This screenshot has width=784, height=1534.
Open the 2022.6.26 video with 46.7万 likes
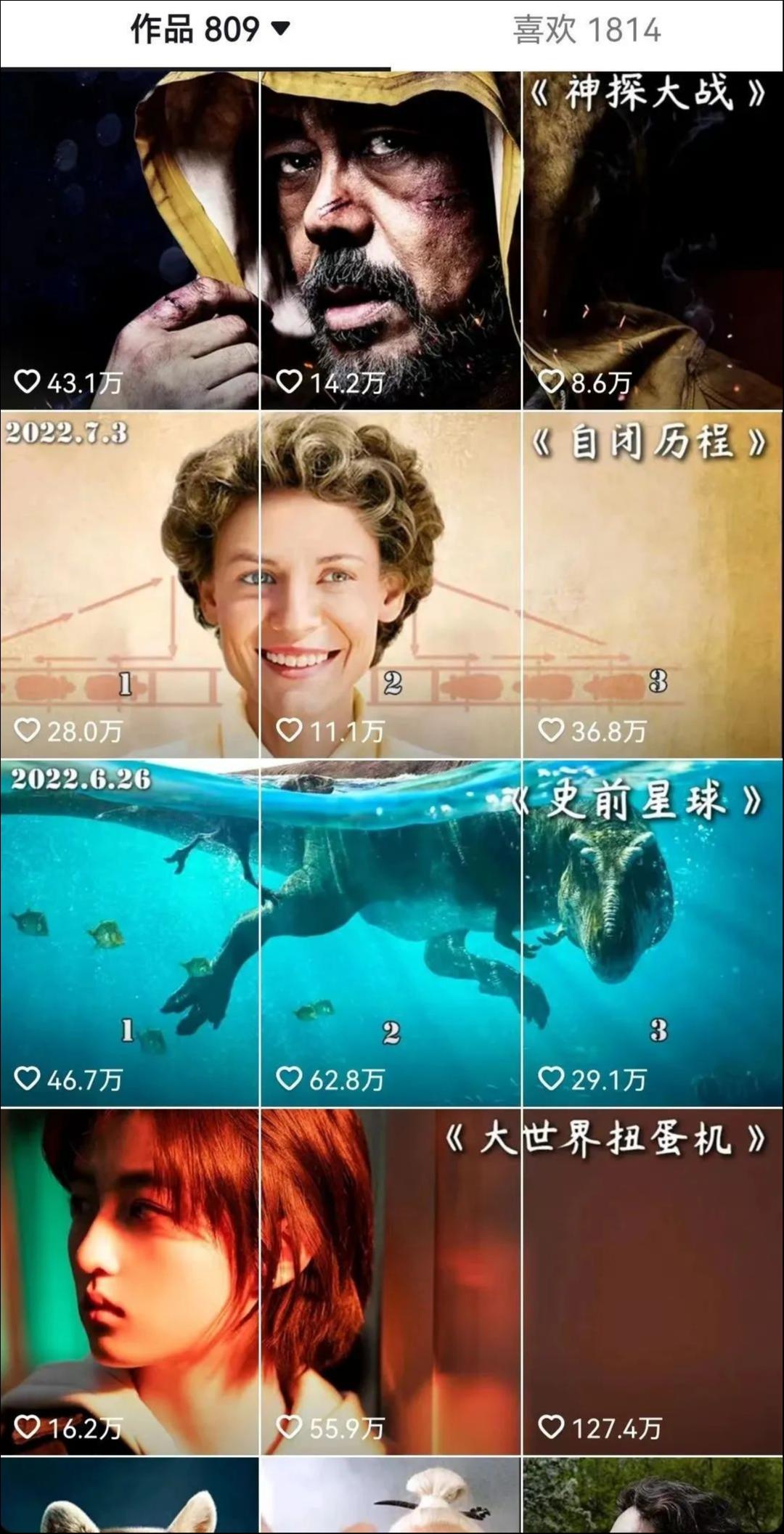[x=129, y=933]
